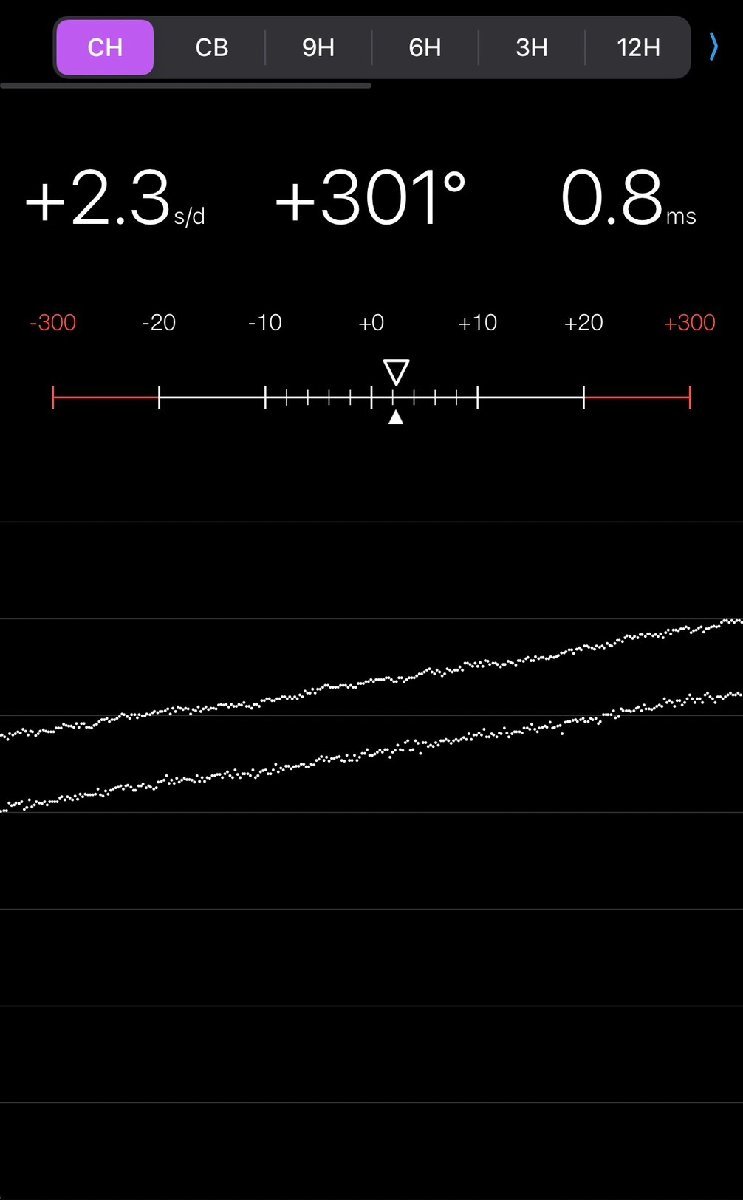Switch to the 12H position tab
743x1200 pixels.
point(638,47)
